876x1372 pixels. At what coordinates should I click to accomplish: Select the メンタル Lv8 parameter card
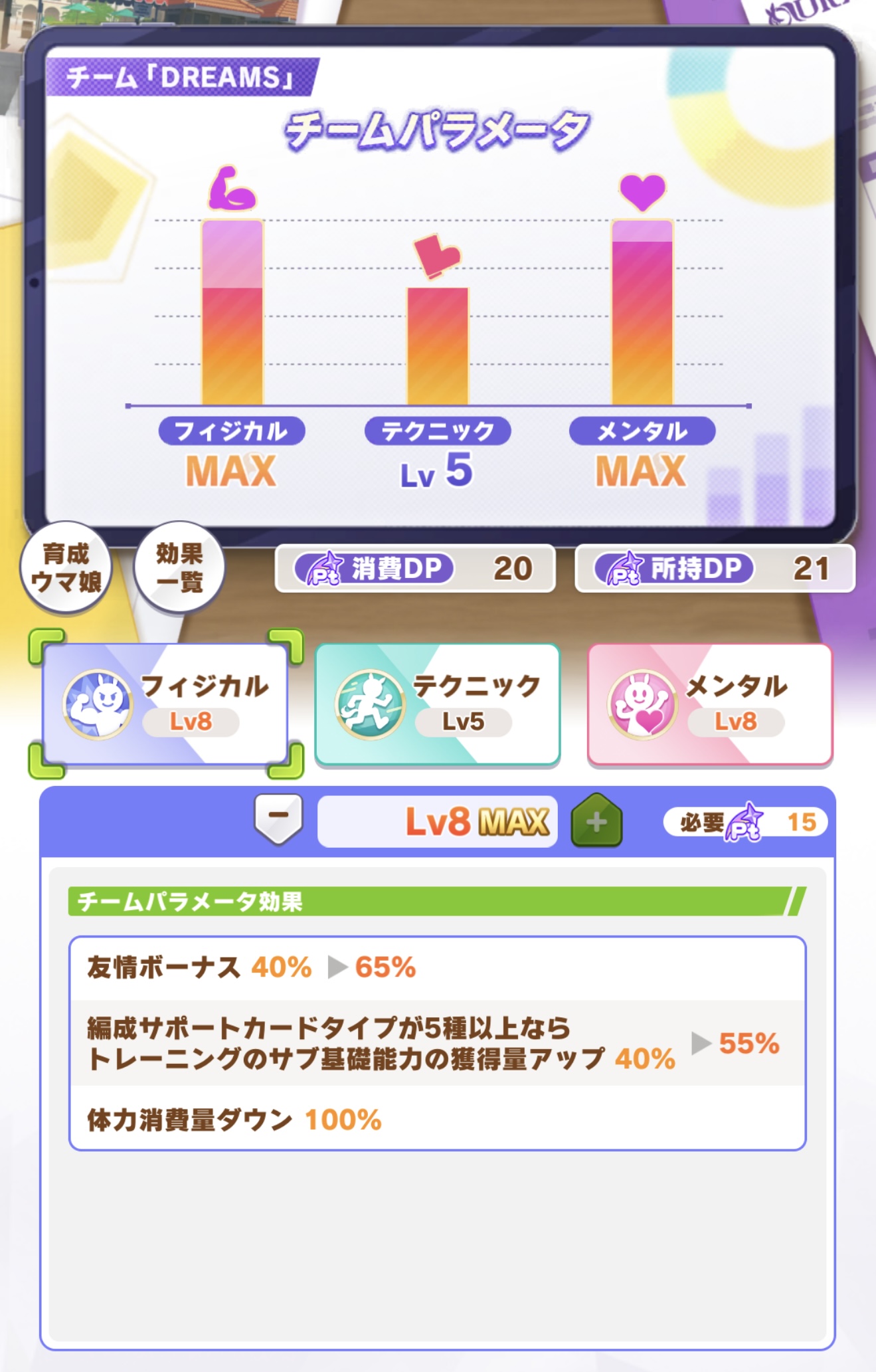(x=710, y=704)
